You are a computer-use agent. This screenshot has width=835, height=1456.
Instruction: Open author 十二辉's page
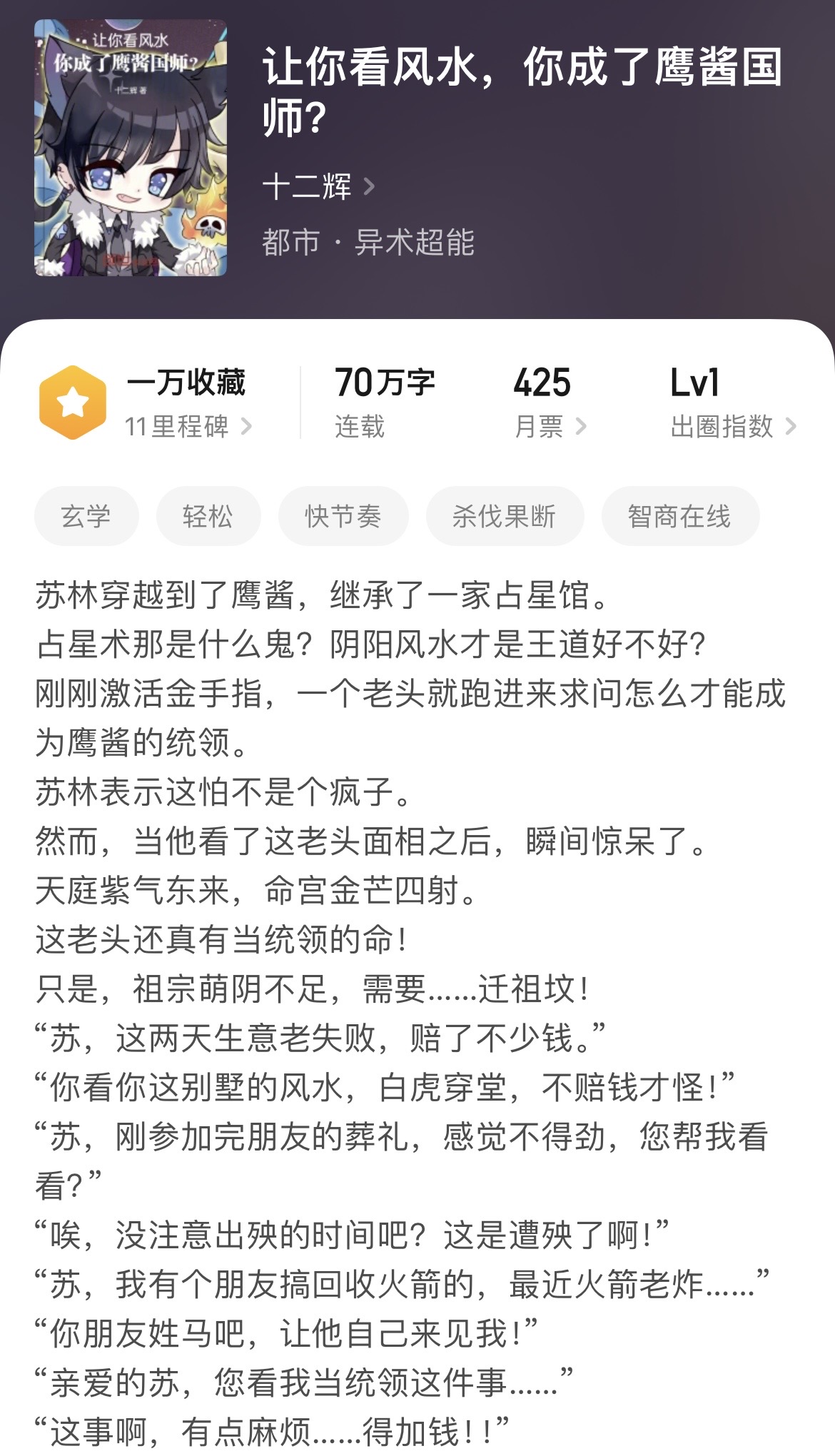click(x=318, y=187)
